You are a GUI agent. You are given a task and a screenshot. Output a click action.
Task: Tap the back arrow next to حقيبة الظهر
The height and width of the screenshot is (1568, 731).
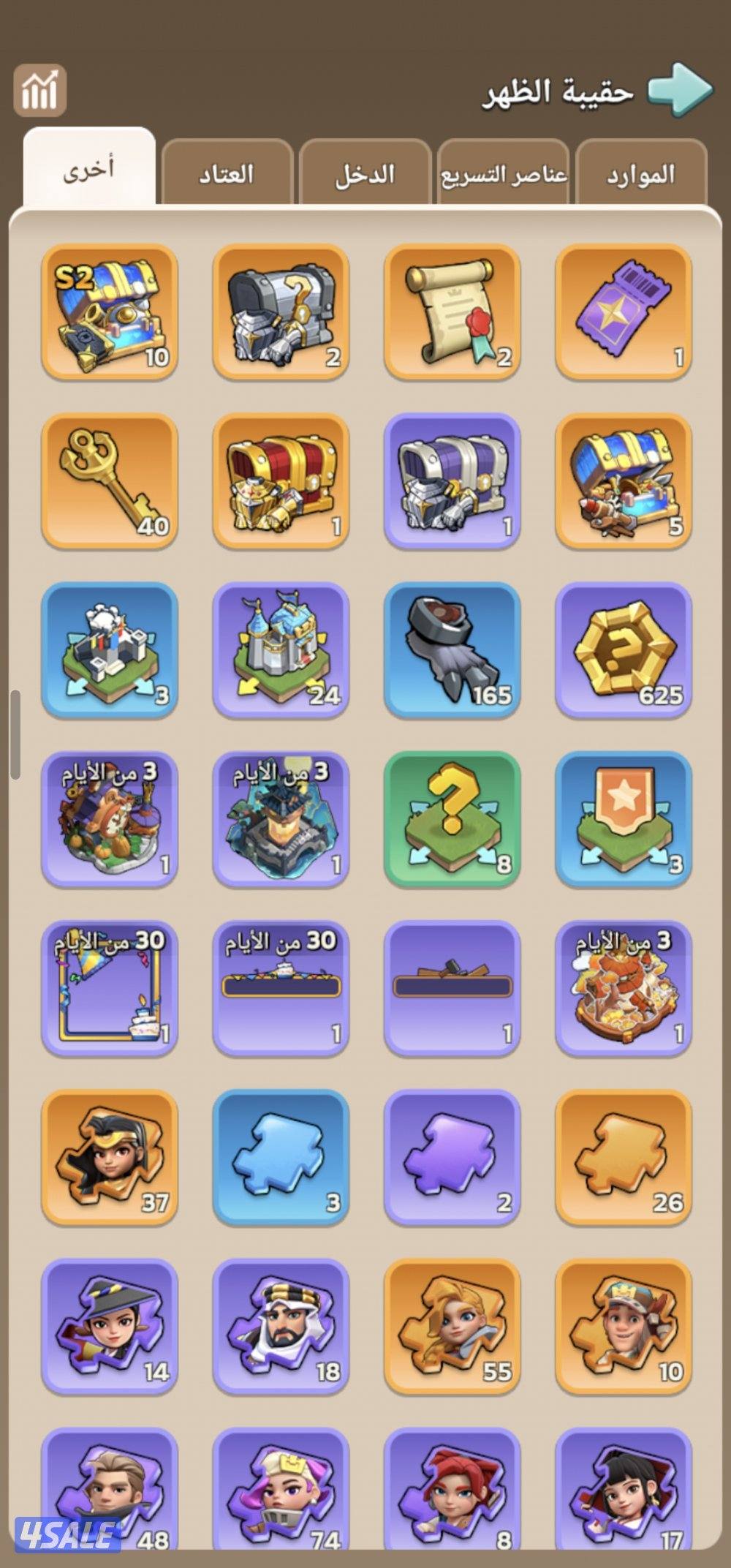(x=680, y=89)
